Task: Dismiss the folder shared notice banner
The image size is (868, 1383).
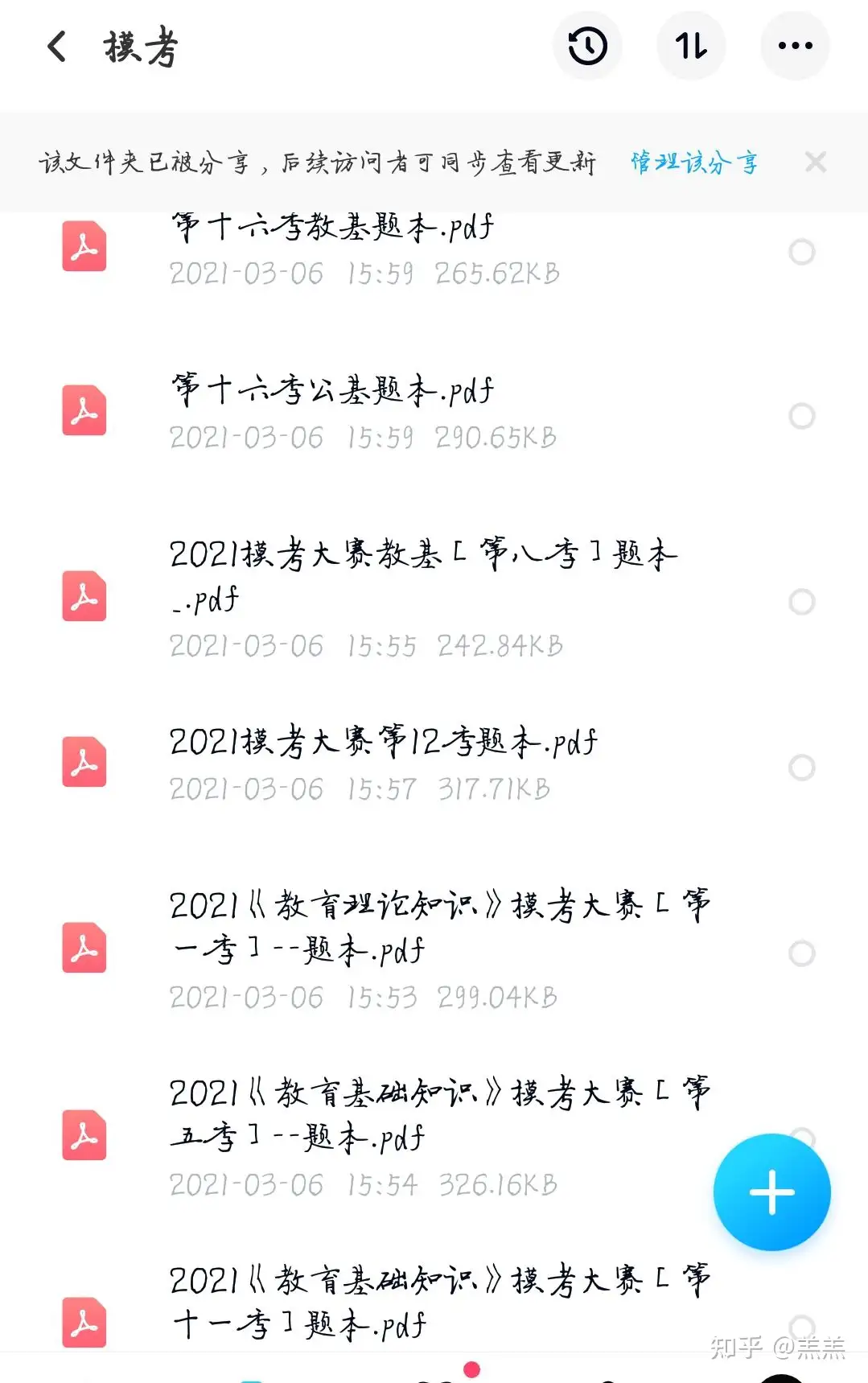Action: pos(816,163)
